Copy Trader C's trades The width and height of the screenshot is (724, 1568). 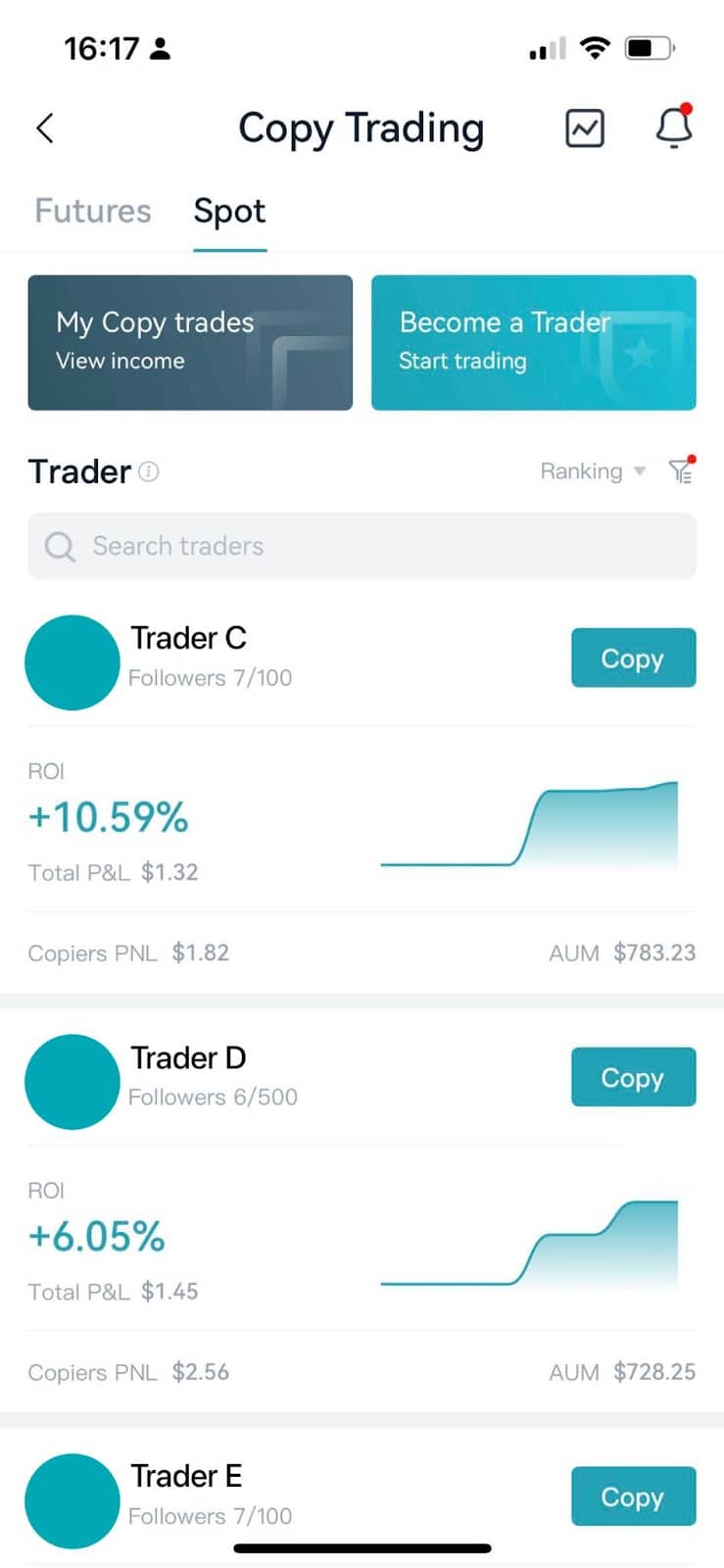point(633,658)
